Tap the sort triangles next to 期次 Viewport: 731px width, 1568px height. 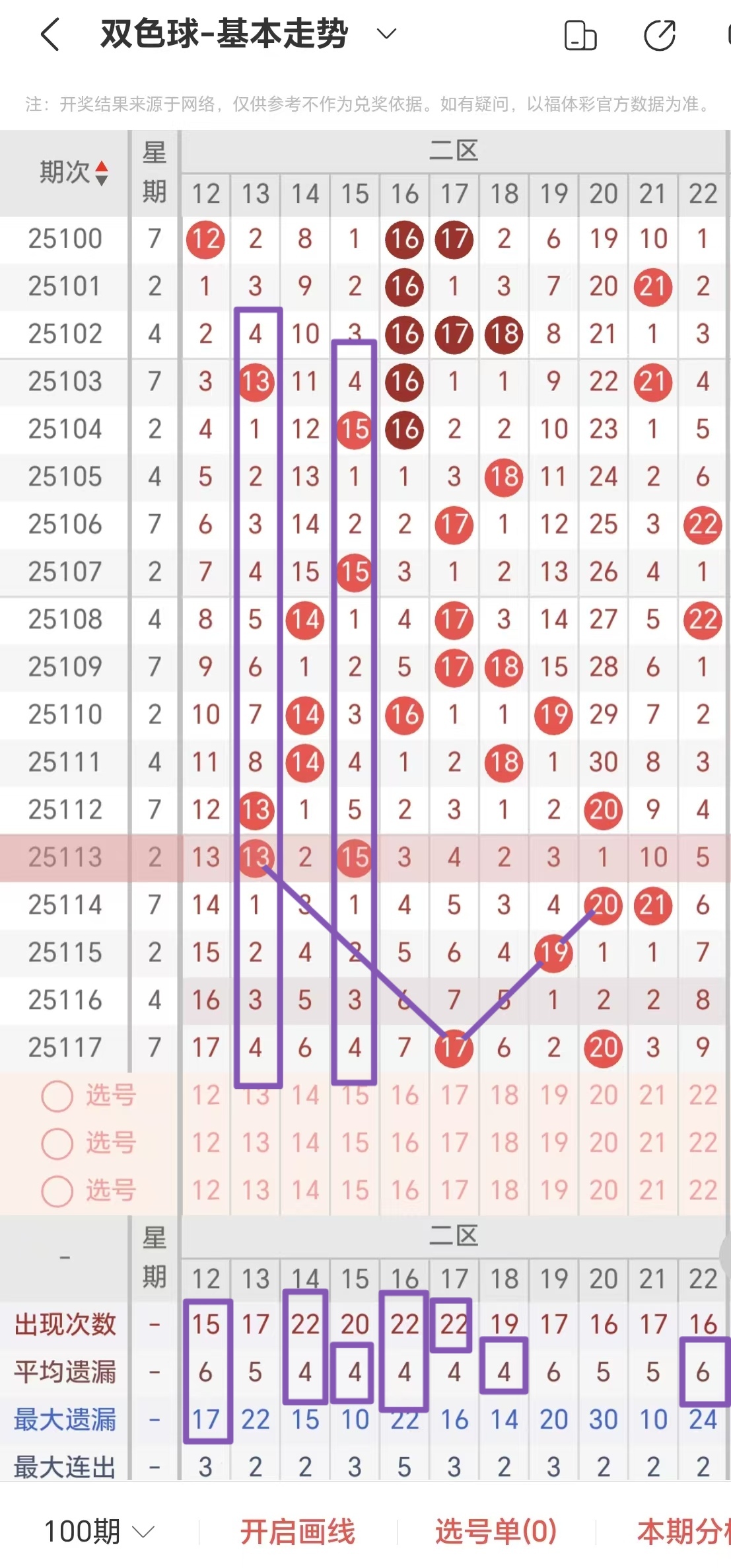(x=100, y=172)
